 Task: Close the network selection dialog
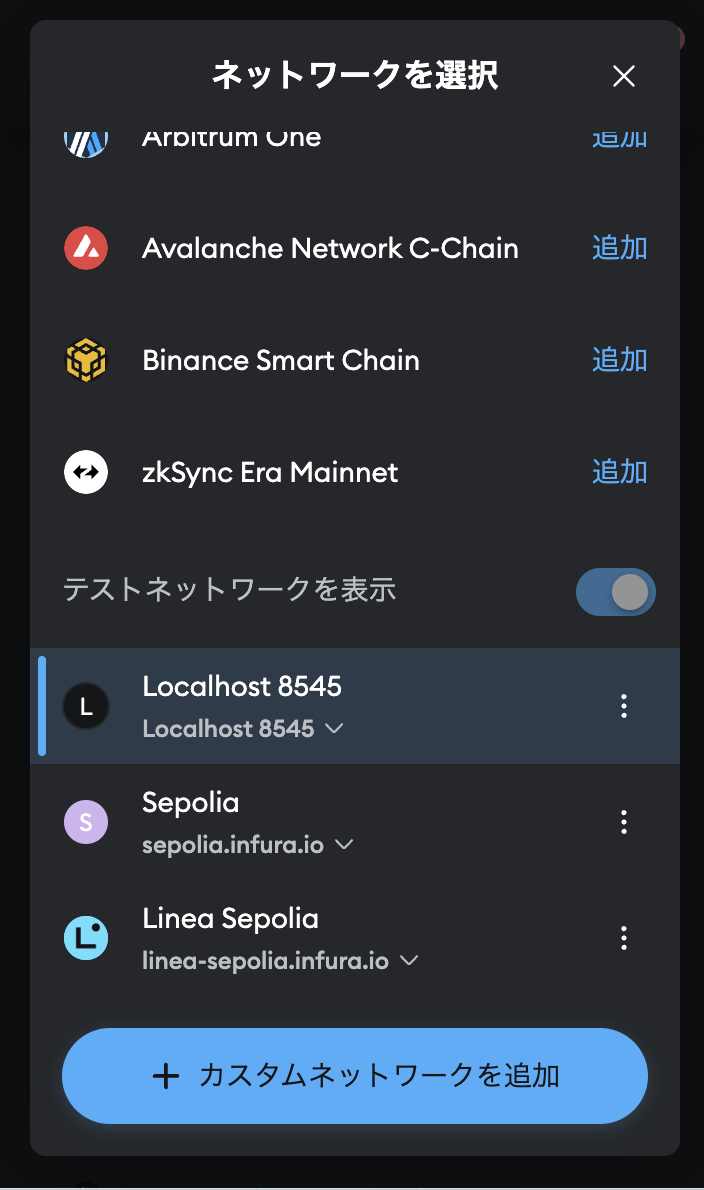point(624,76)
